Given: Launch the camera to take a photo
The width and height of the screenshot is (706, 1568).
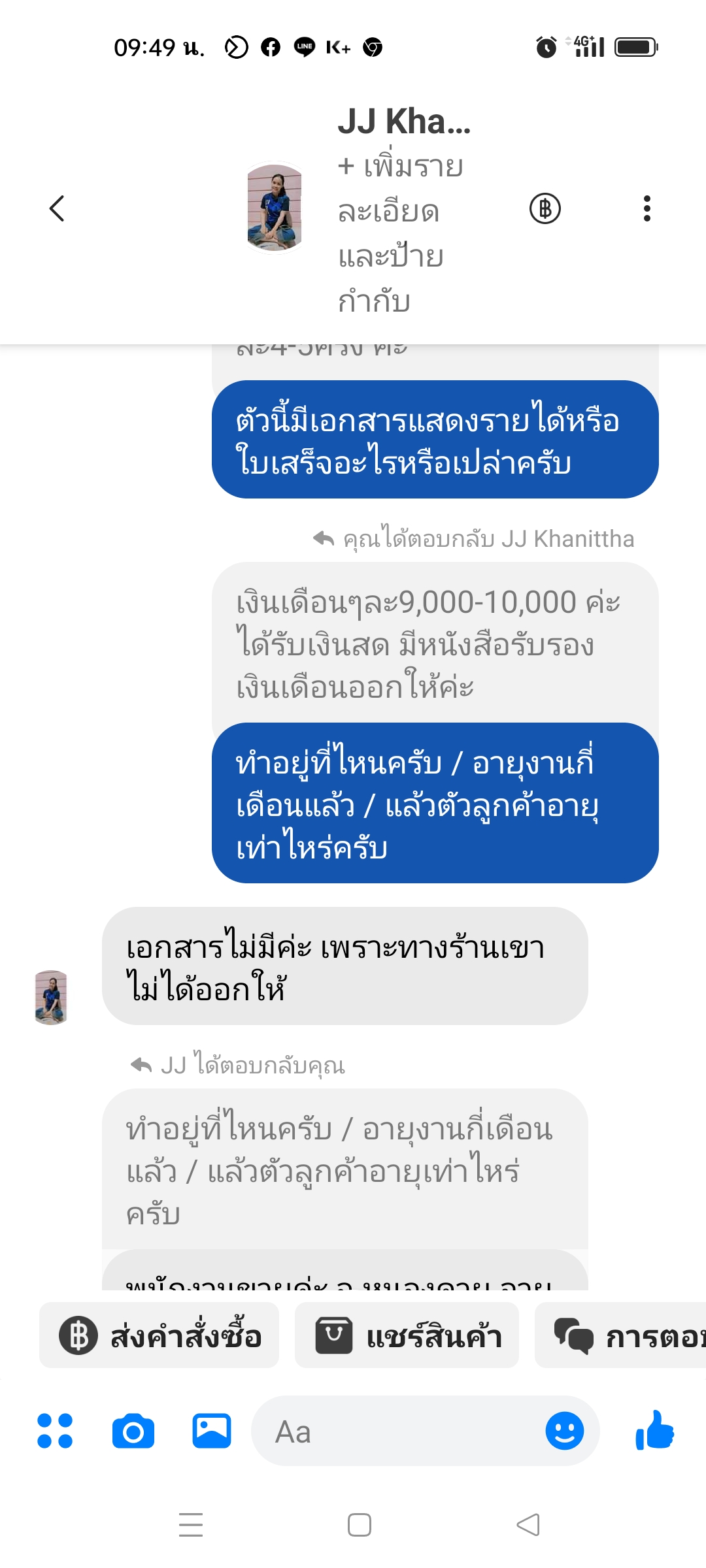Looking at the screenshot, I should pyautogui.click(x=133, y=1431).
